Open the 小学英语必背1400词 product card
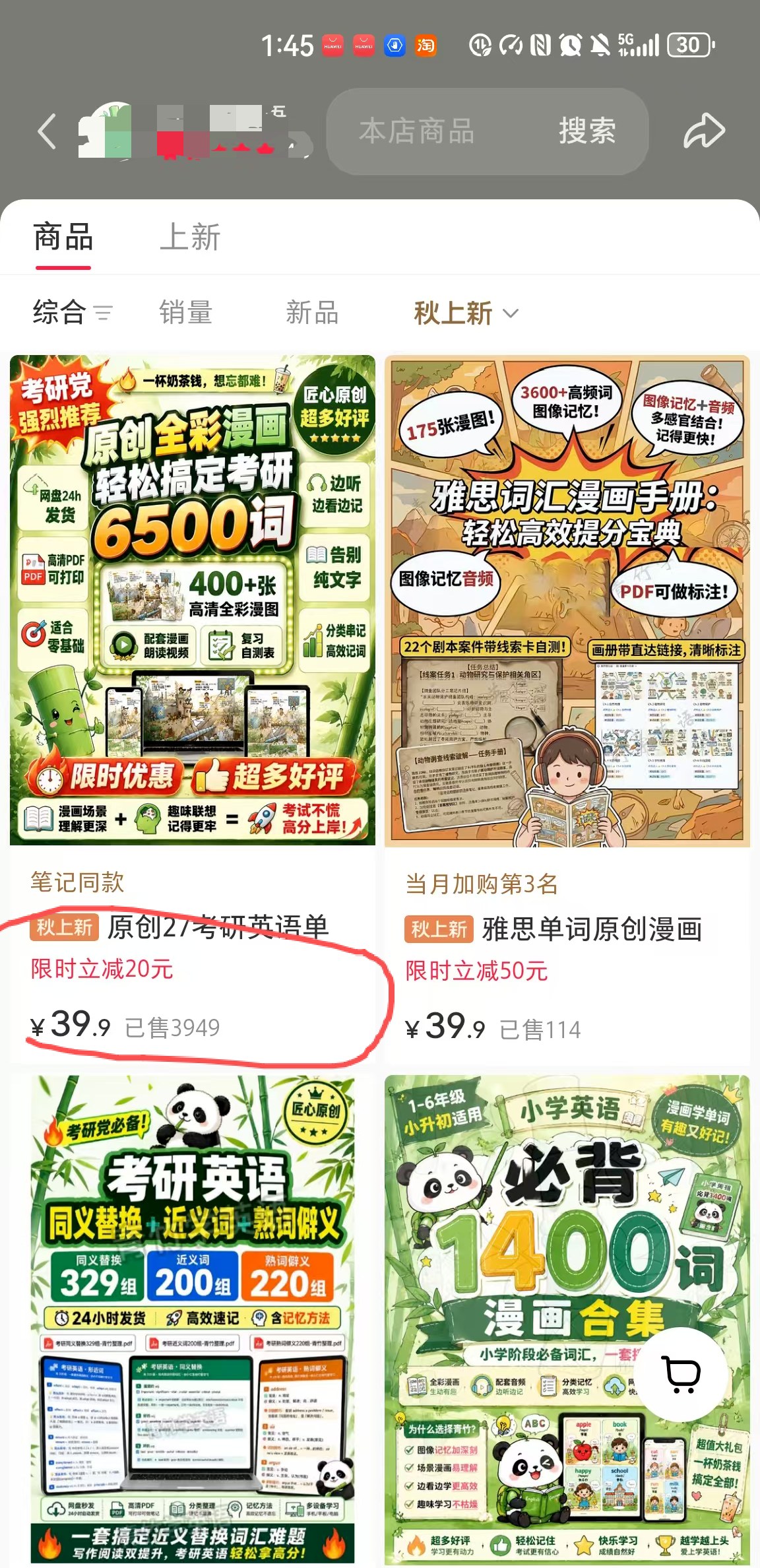This screenshot has height=1568, width=760. (567, 1320)
